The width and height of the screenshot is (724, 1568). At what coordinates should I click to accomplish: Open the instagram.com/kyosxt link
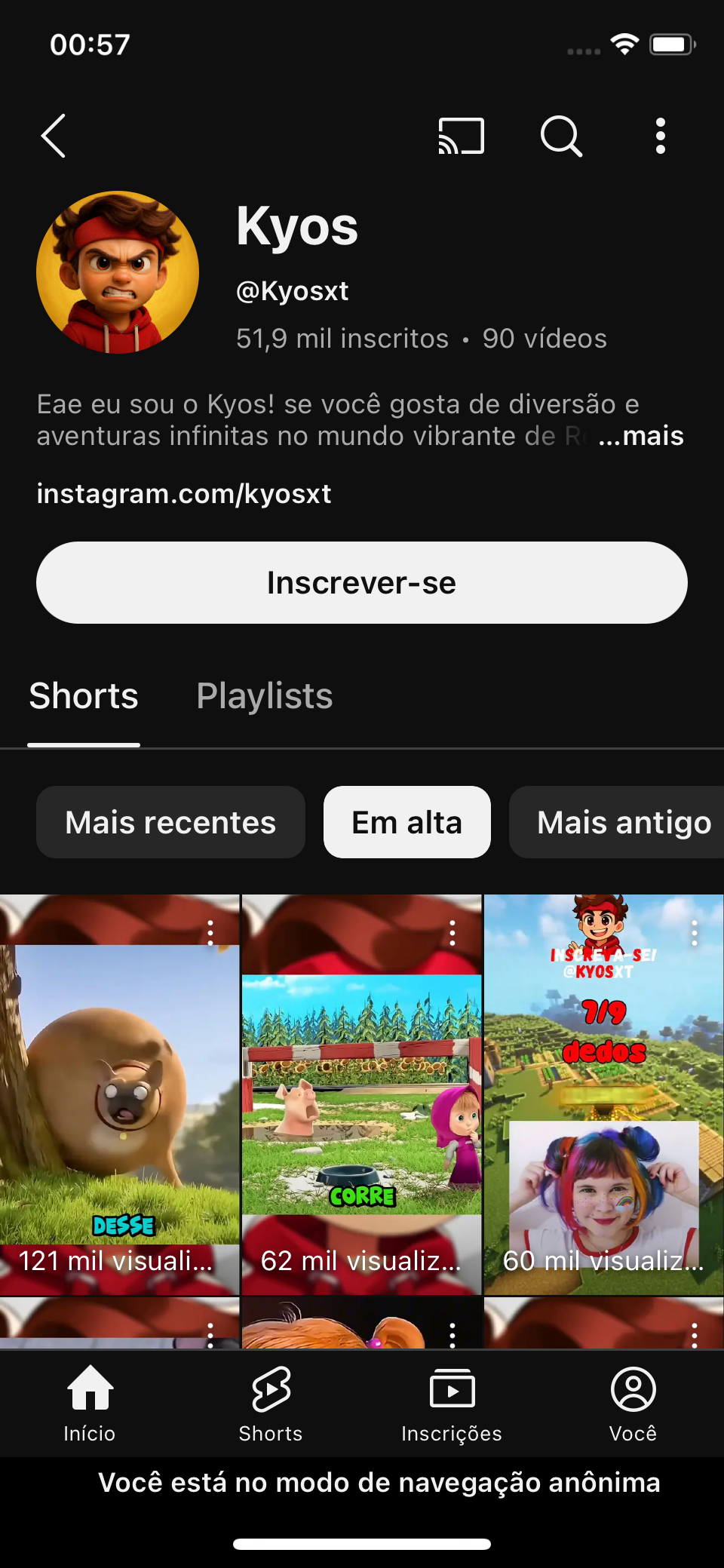tap(184, 494)
